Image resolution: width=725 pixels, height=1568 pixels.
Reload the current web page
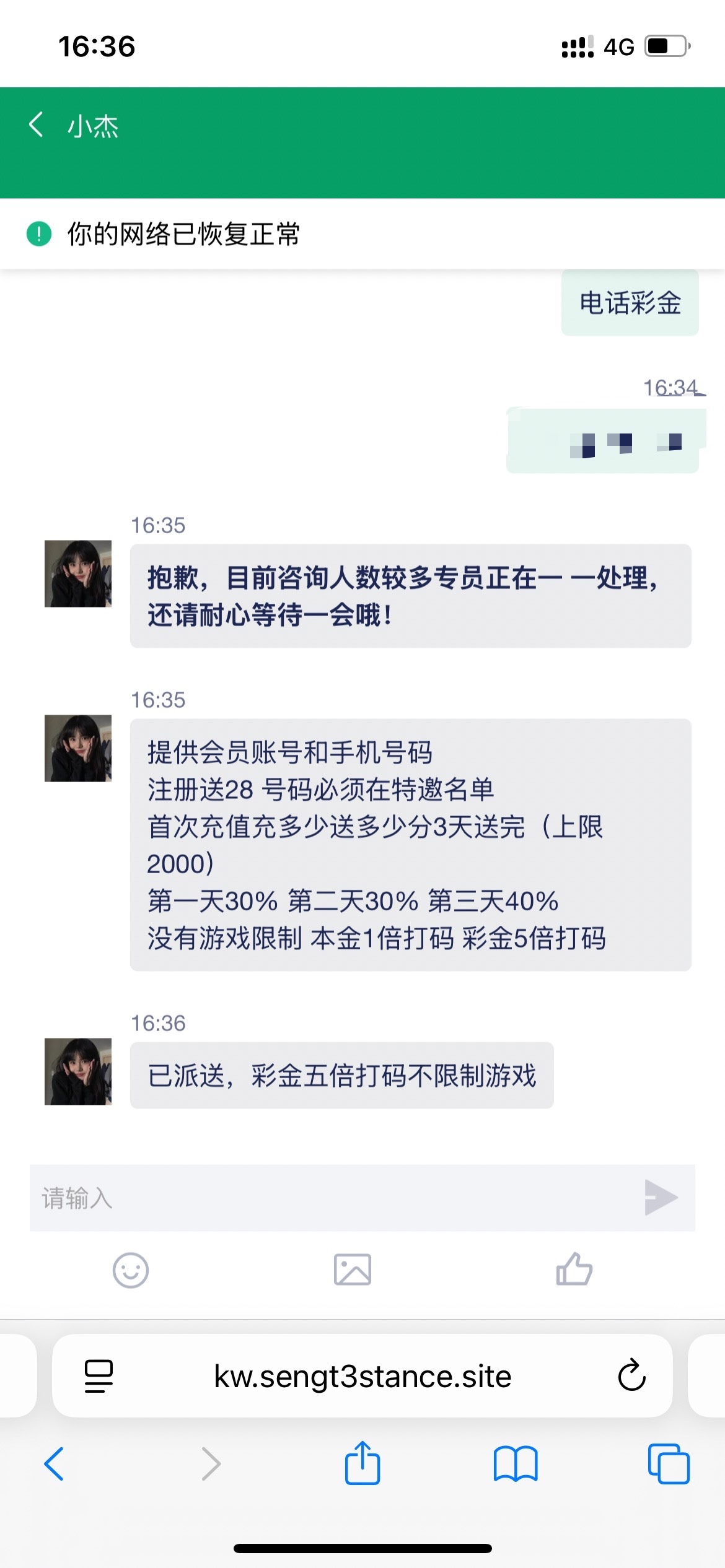(x=631, y=1376)
